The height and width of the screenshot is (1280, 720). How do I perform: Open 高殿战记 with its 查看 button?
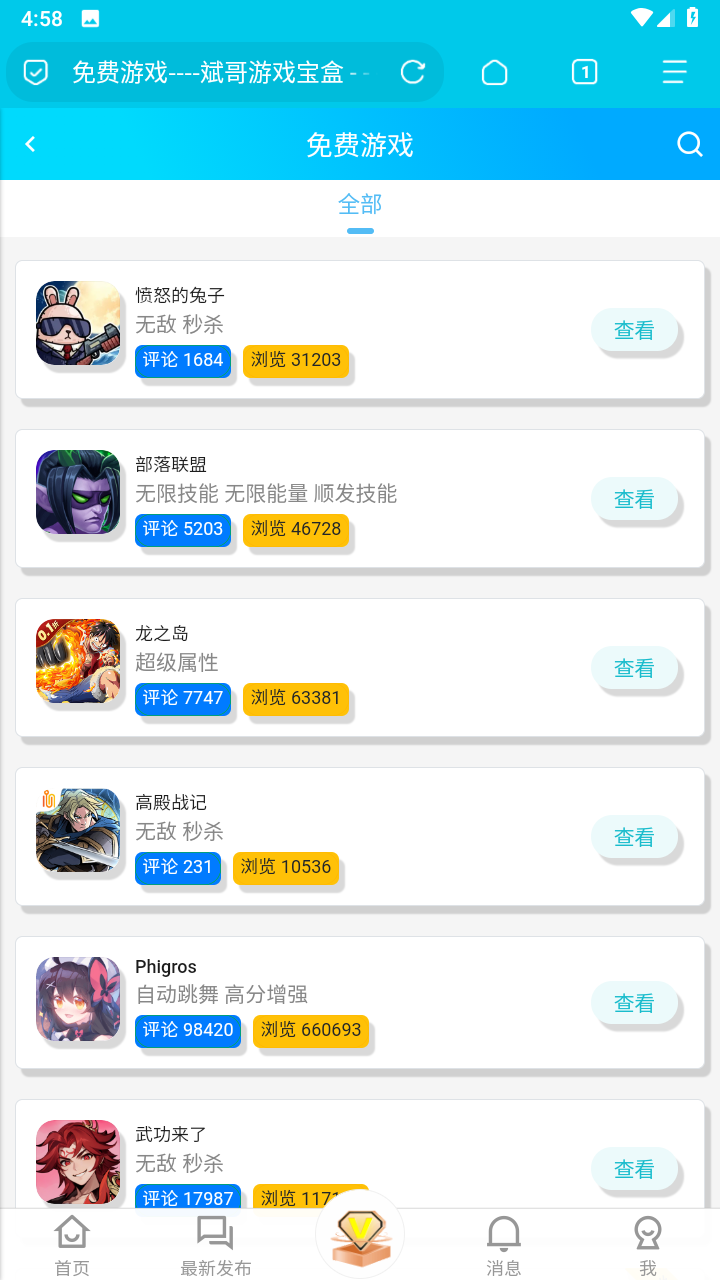tap(634, 838)
